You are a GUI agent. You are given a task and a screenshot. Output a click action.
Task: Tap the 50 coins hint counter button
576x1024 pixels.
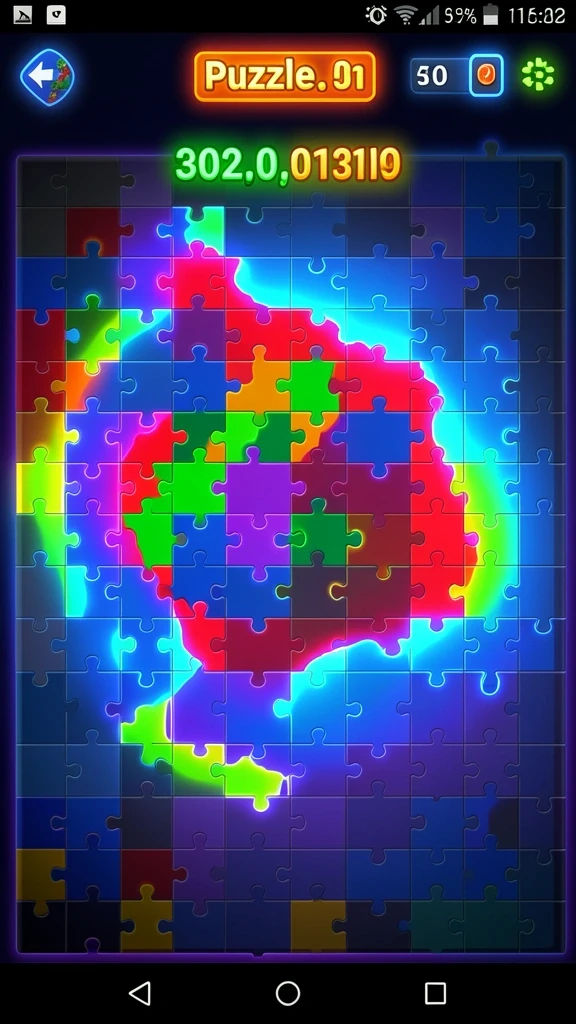tap(457, 76)
